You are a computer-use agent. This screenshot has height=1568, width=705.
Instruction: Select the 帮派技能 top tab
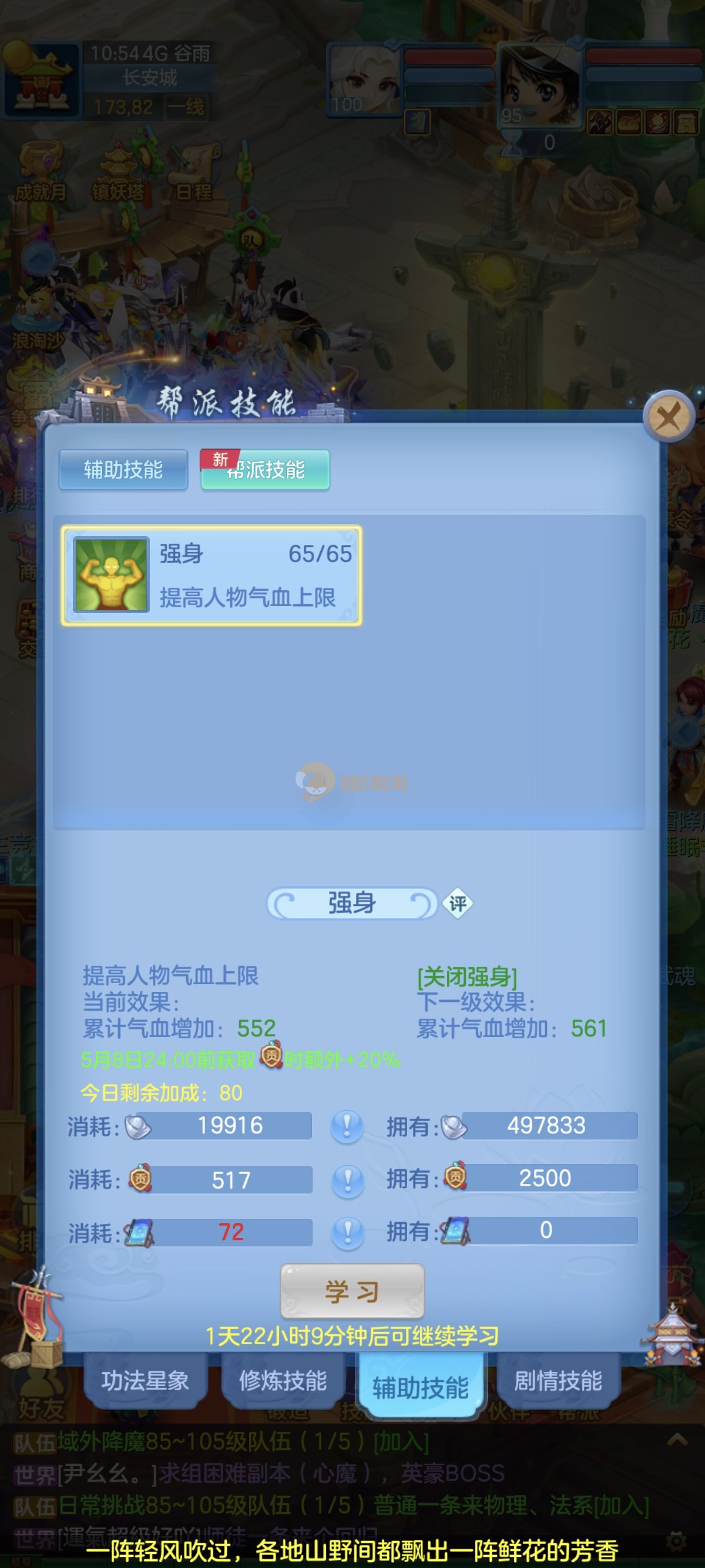coord(266,469)
